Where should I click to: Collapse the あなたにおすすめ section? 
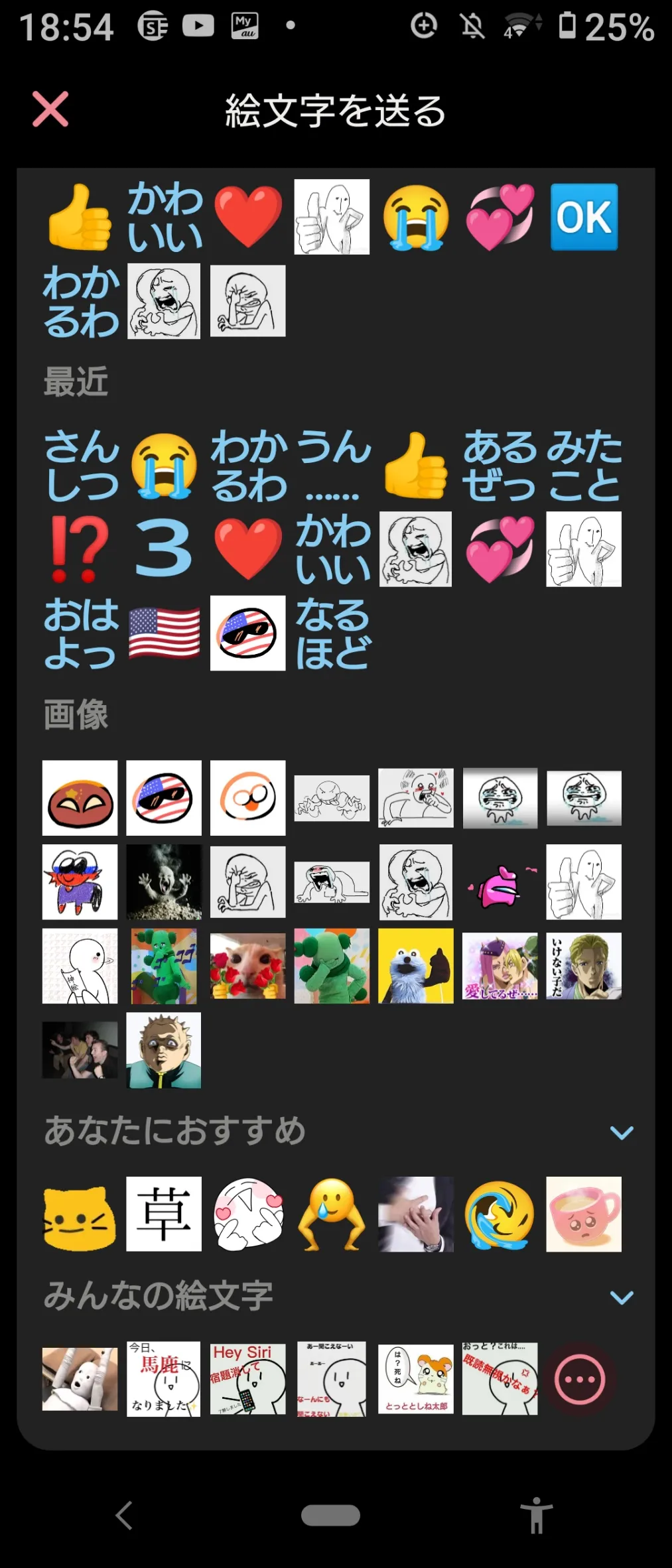(x=622, y=1132)
